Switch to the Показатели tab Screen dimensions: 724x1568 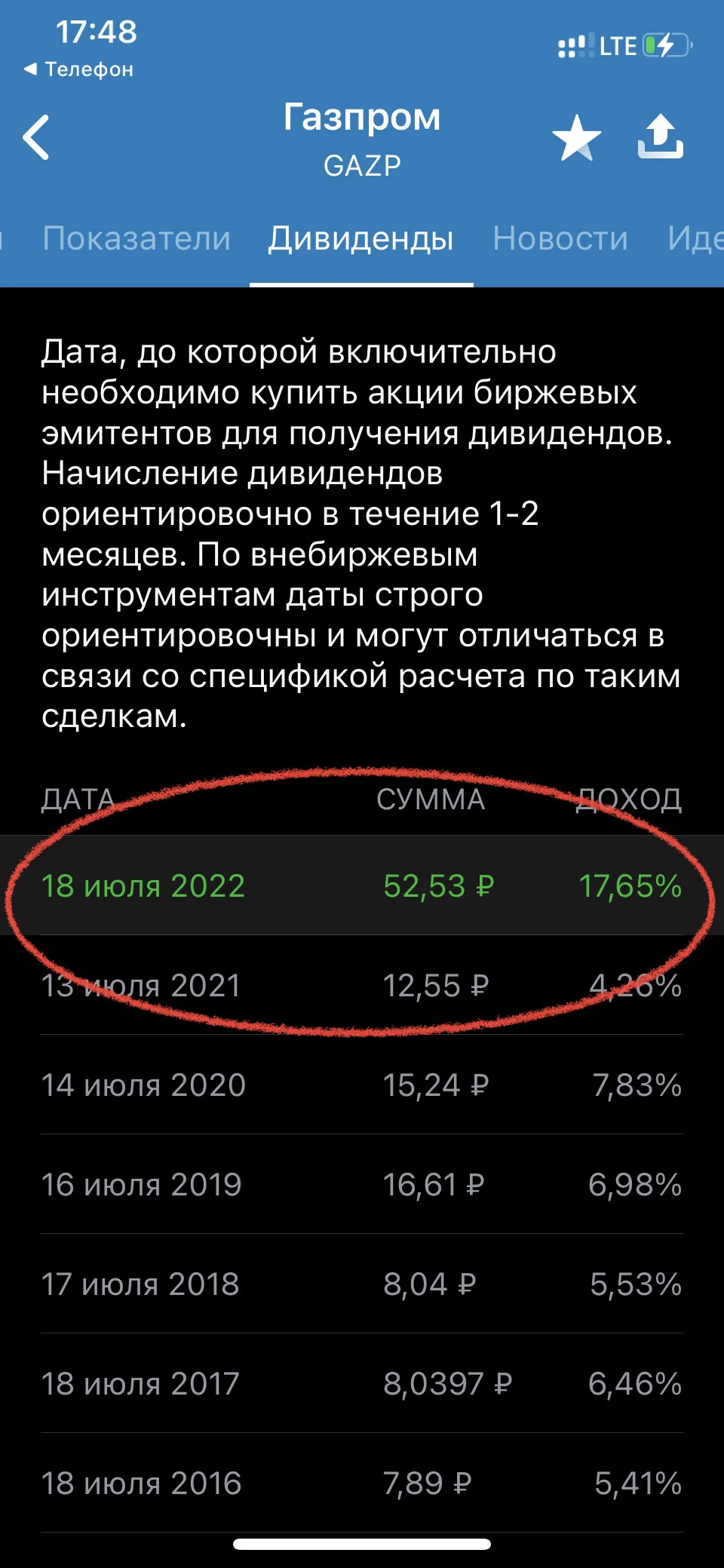pos(137,239)
